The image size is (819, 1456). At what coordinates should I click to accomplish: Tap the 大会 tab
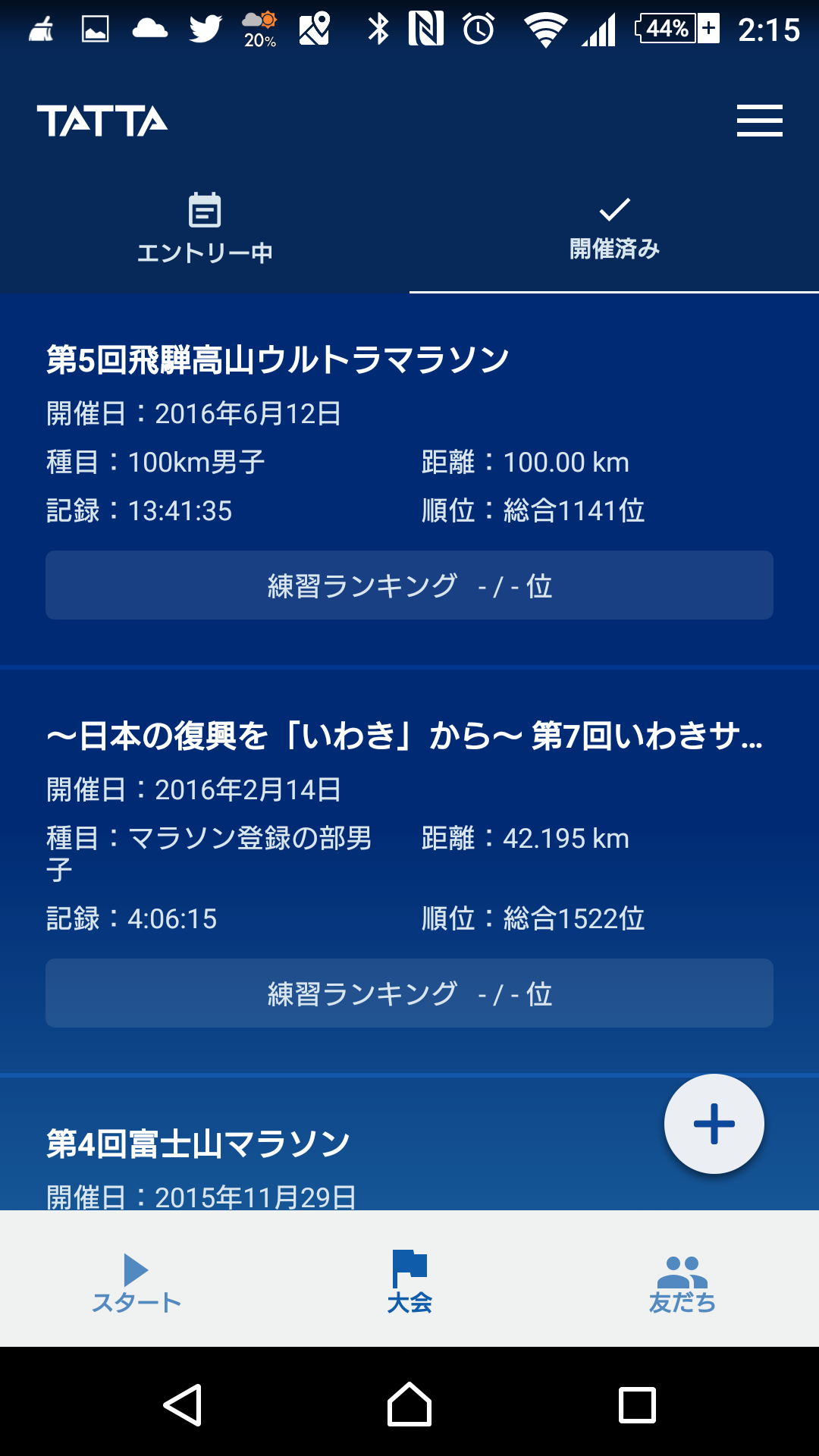pyautogui.click(x=409, y=1282)
